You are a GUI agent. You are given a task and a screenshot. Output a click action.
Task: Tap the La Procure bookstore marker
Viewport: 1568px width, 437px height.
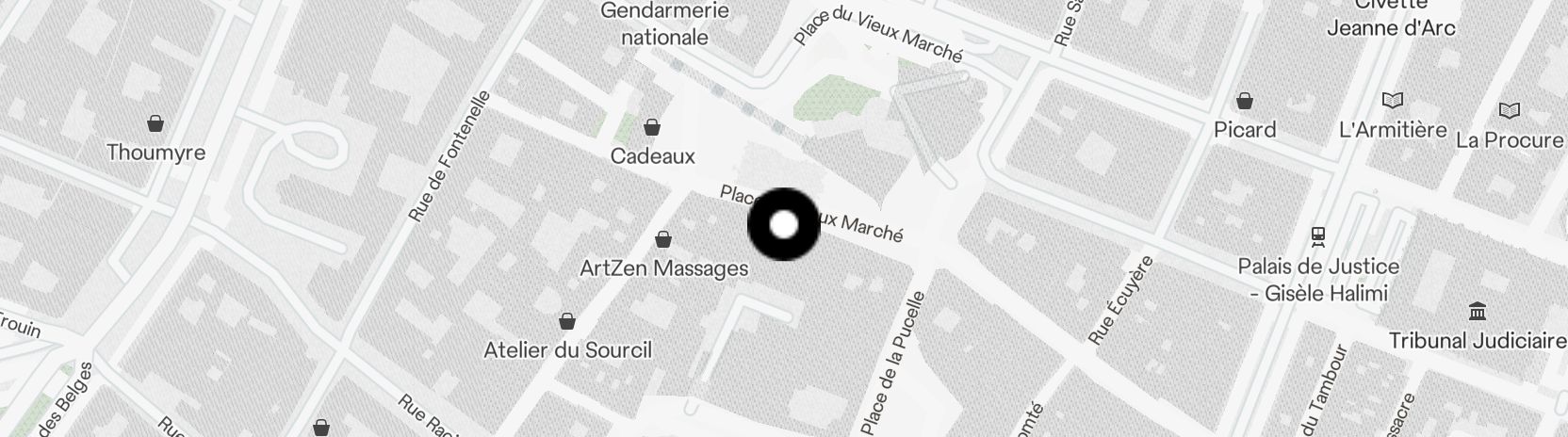1509,111
